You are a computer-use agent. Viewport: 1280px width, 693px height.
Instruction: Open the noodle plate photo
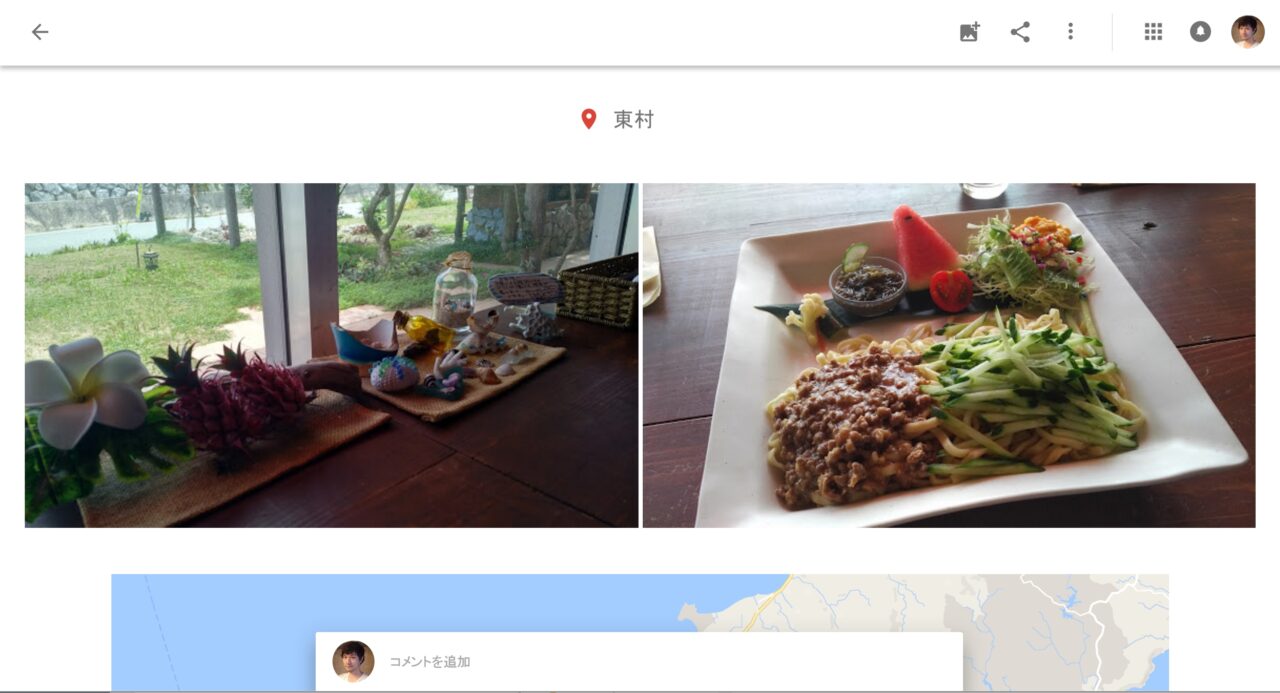pos(948,355)
